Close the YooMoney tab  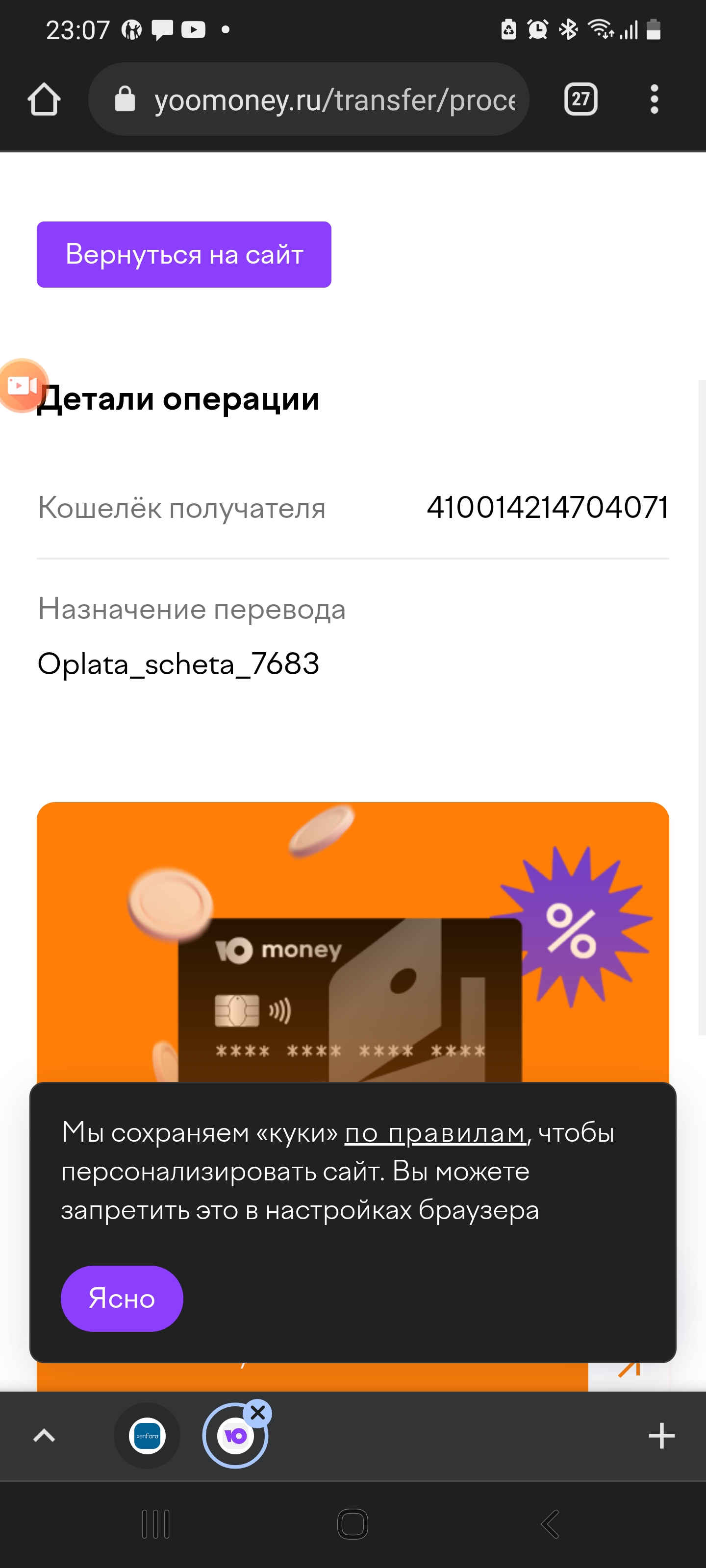258,1412
